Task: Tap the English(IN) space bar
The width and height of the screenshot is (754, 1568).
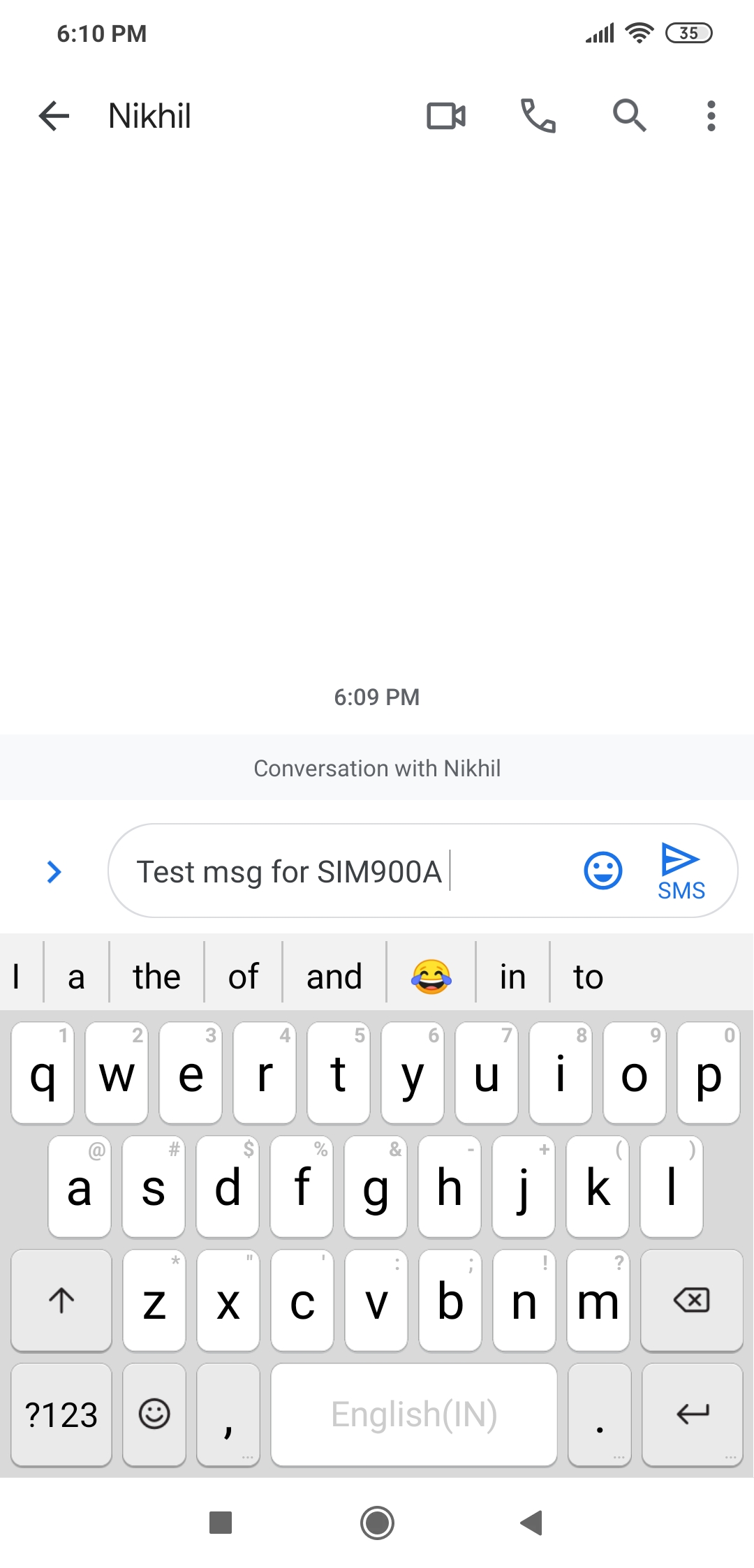Action: [413, 1414]
